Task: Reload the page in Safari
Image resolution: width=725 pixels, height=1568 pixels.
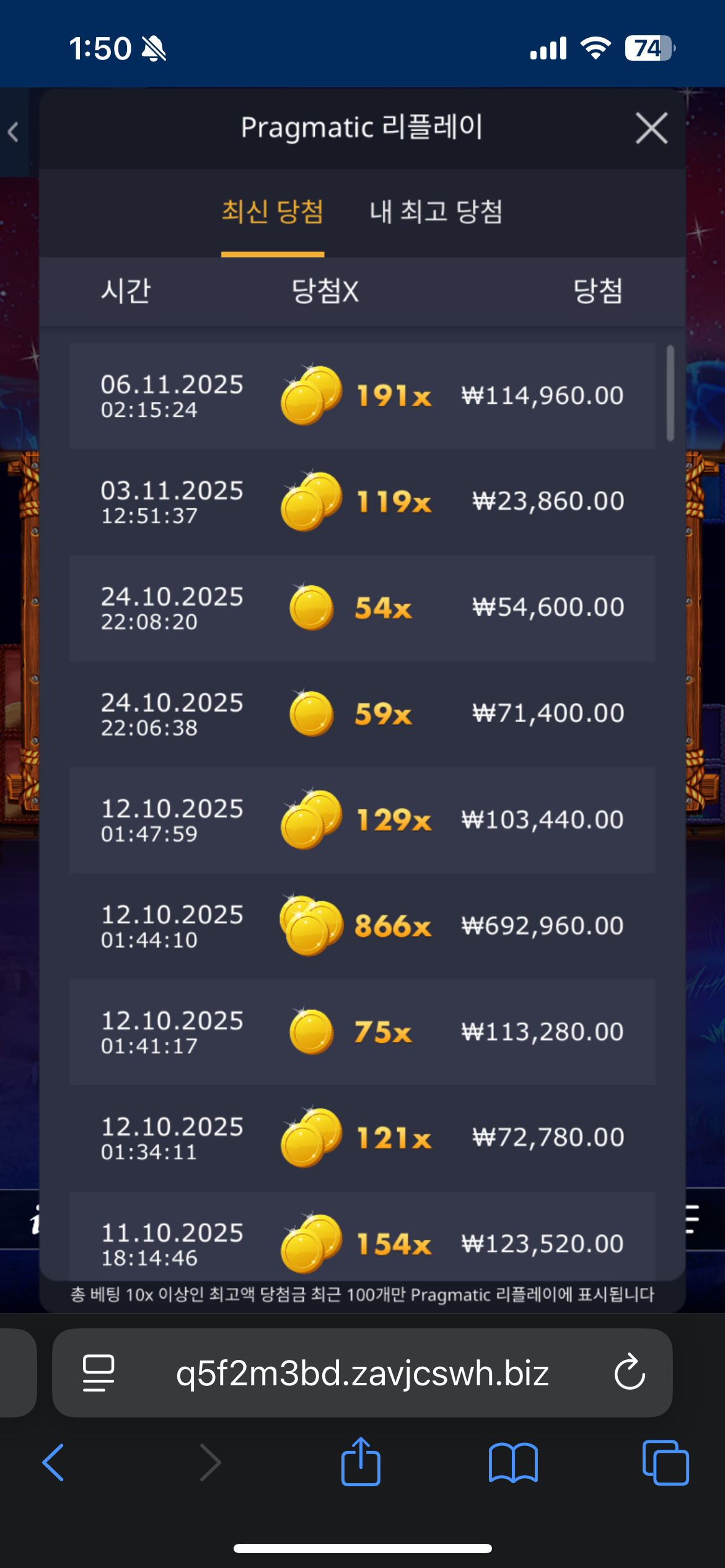Action: click(630, 1372)
